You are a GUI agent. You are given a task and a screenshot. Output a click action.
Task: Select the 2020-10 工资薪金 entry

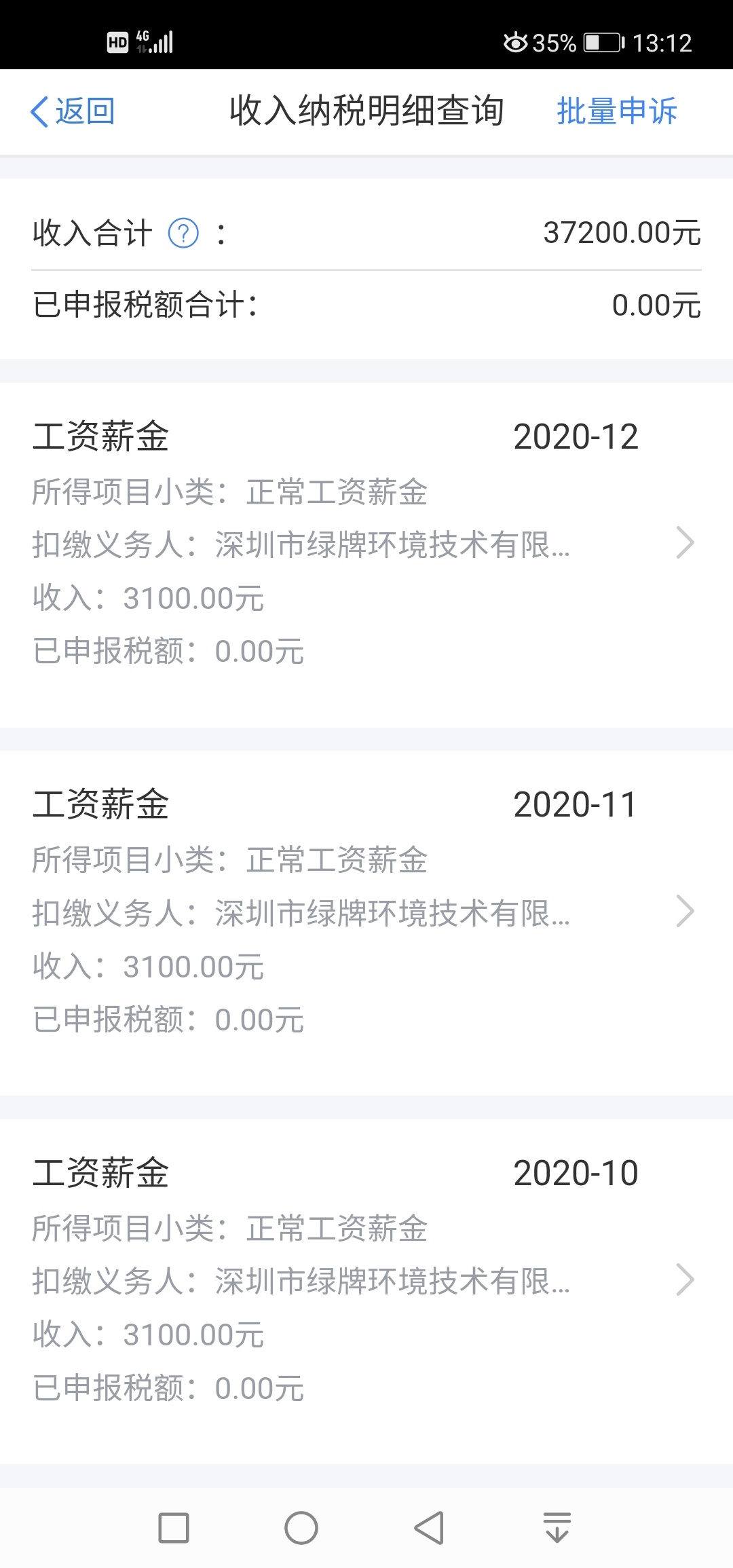coord(366,1280)
